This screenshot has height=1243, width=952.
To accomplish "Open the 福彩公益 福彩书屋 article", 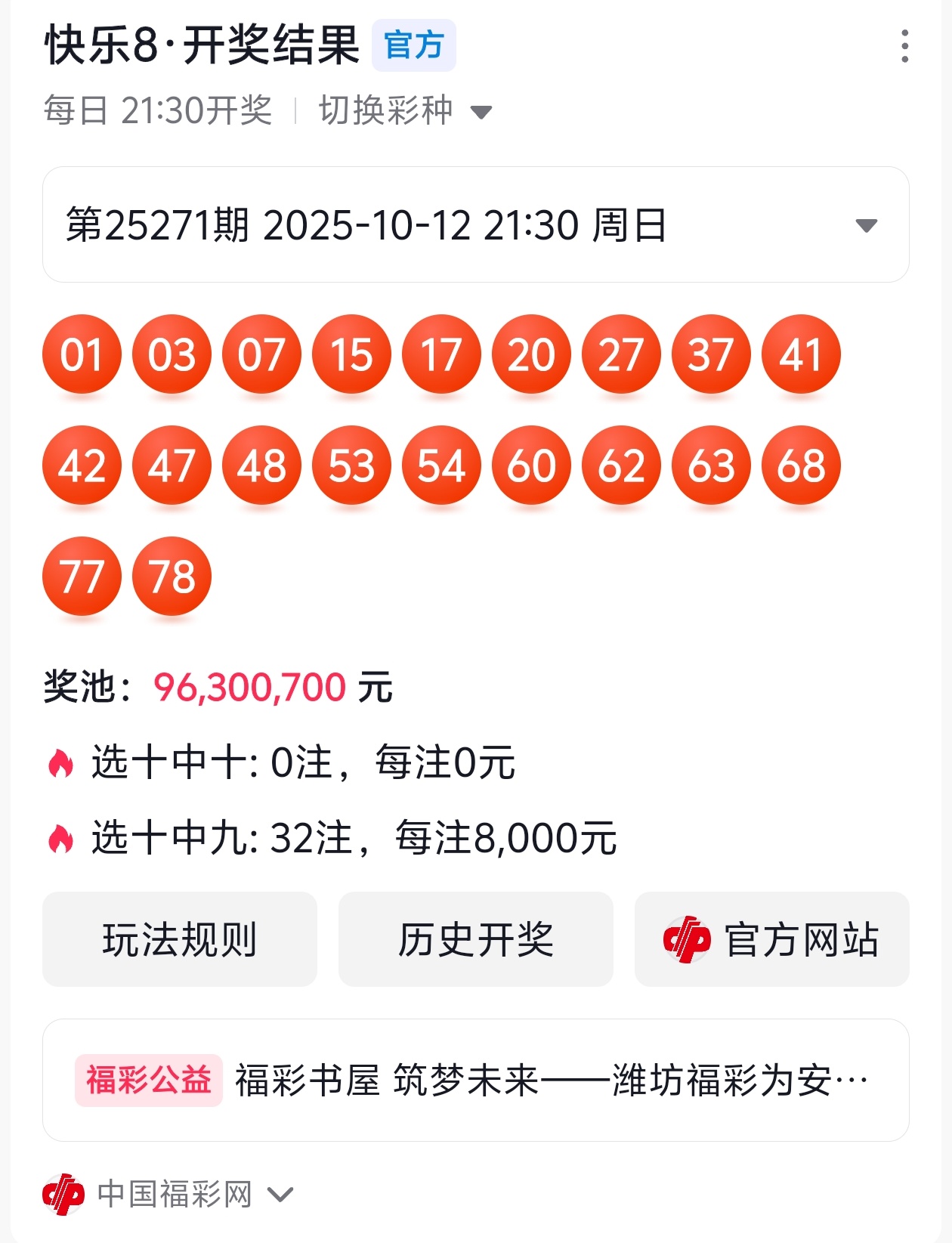I will pyautogui.click(x=475, y=1080).
